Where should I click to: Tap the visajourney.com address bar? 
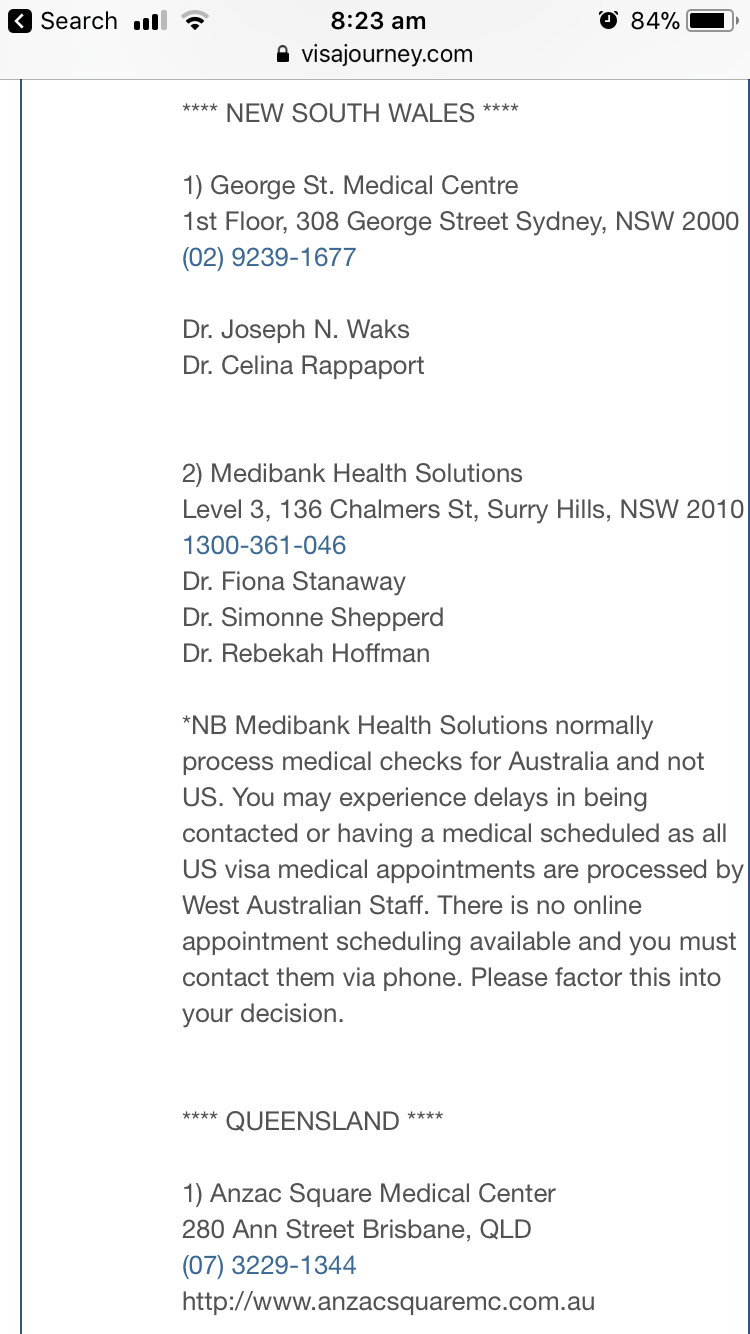tap(375, 55)
